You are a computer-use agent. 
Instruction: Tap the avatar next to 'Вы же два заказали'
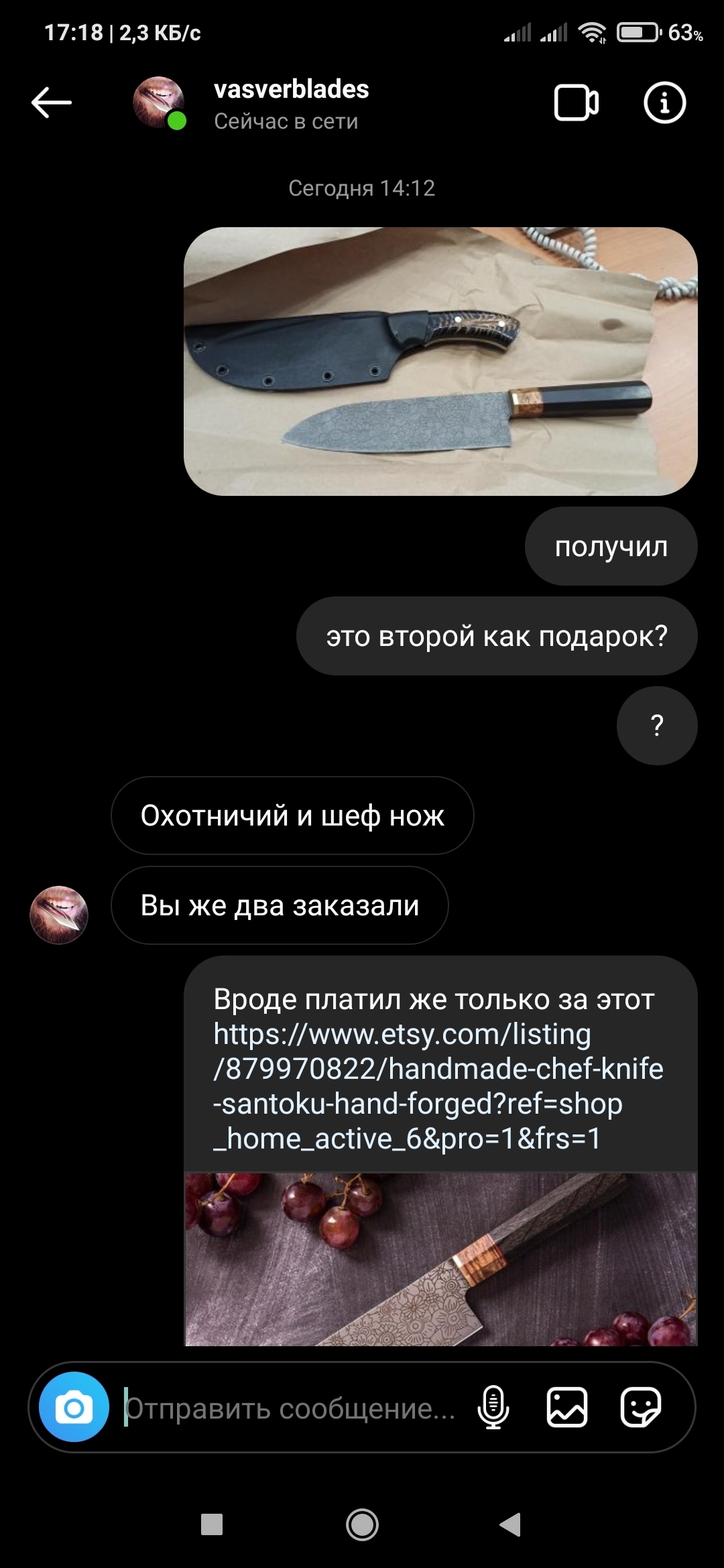59,915
